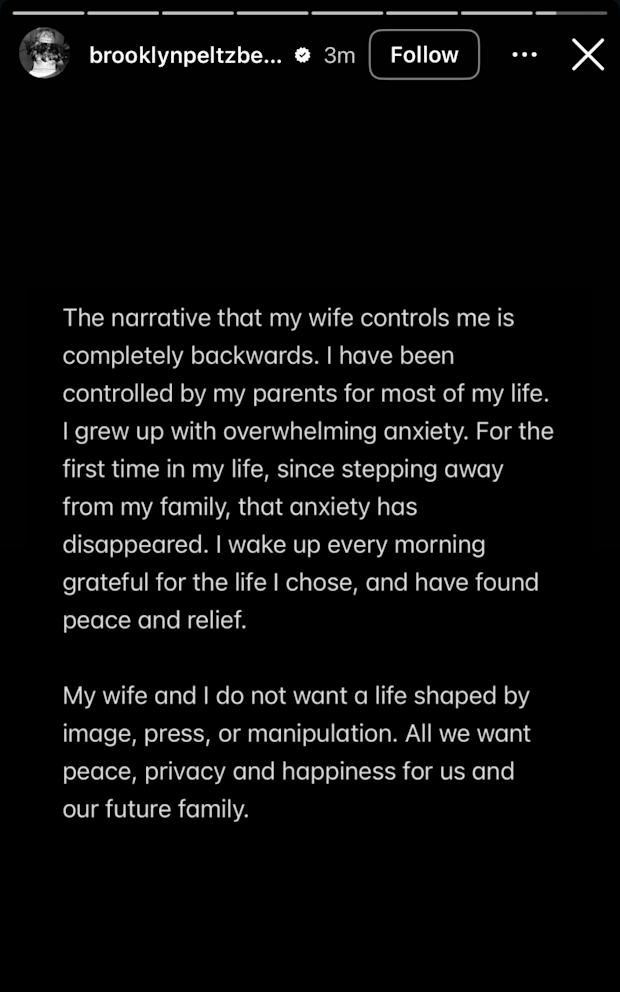This screenshot has width=620, height=992.
Task: Close the story viewer
Action: [588, 55]
